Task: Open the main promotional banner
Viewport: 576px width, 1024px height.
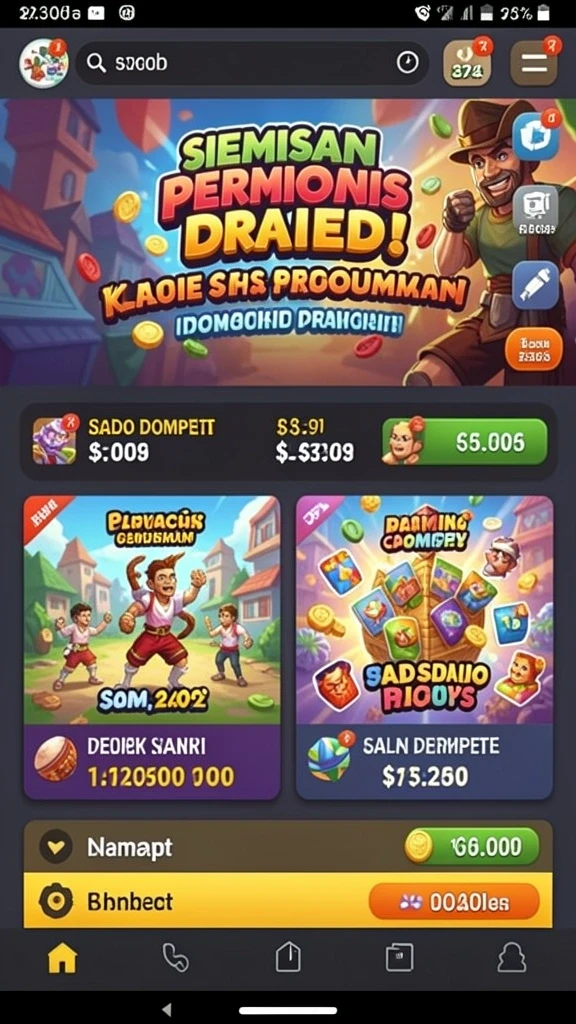Action: pyautogui.click(x=288, y=242)
